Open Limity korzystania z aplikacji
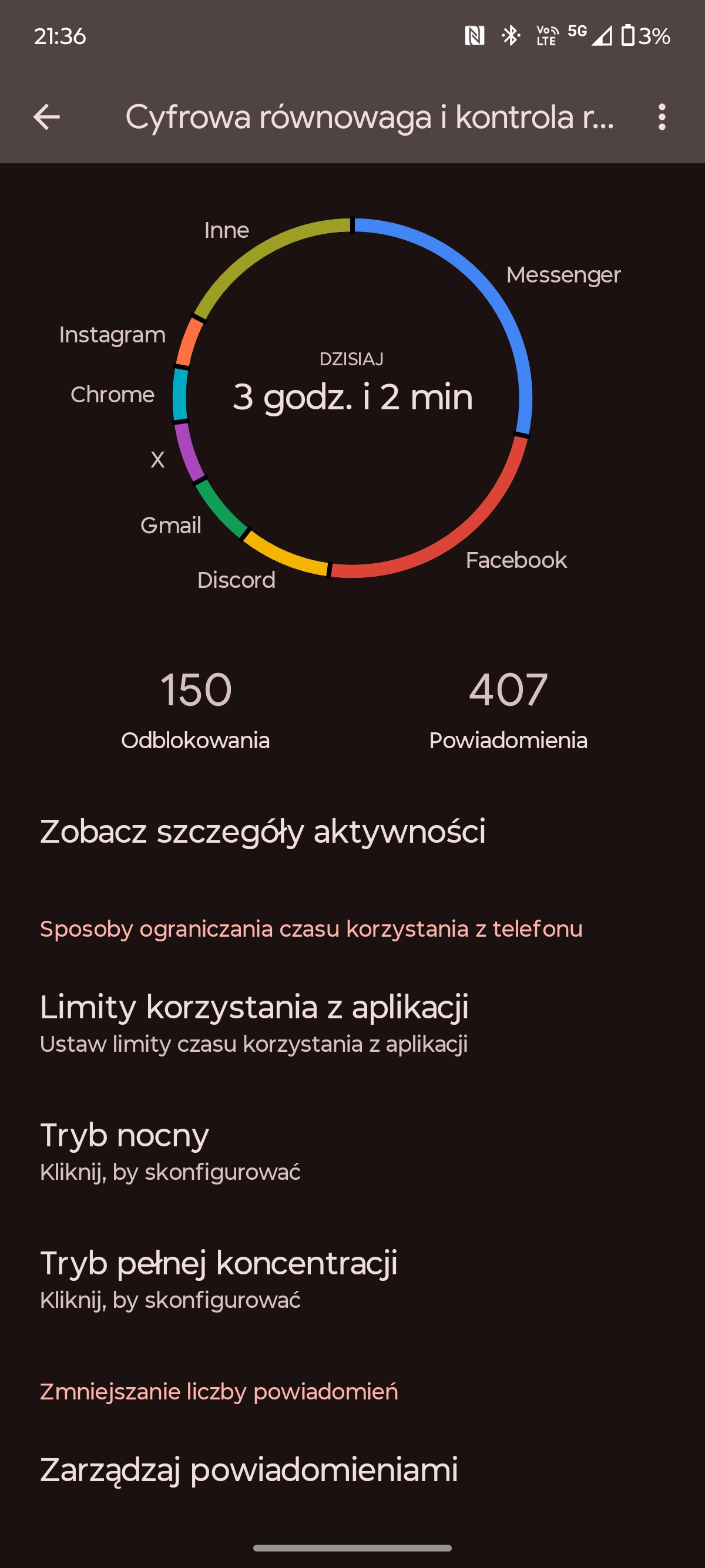The width and height of the screenshot is (705, 1568). coord(352,1022)
